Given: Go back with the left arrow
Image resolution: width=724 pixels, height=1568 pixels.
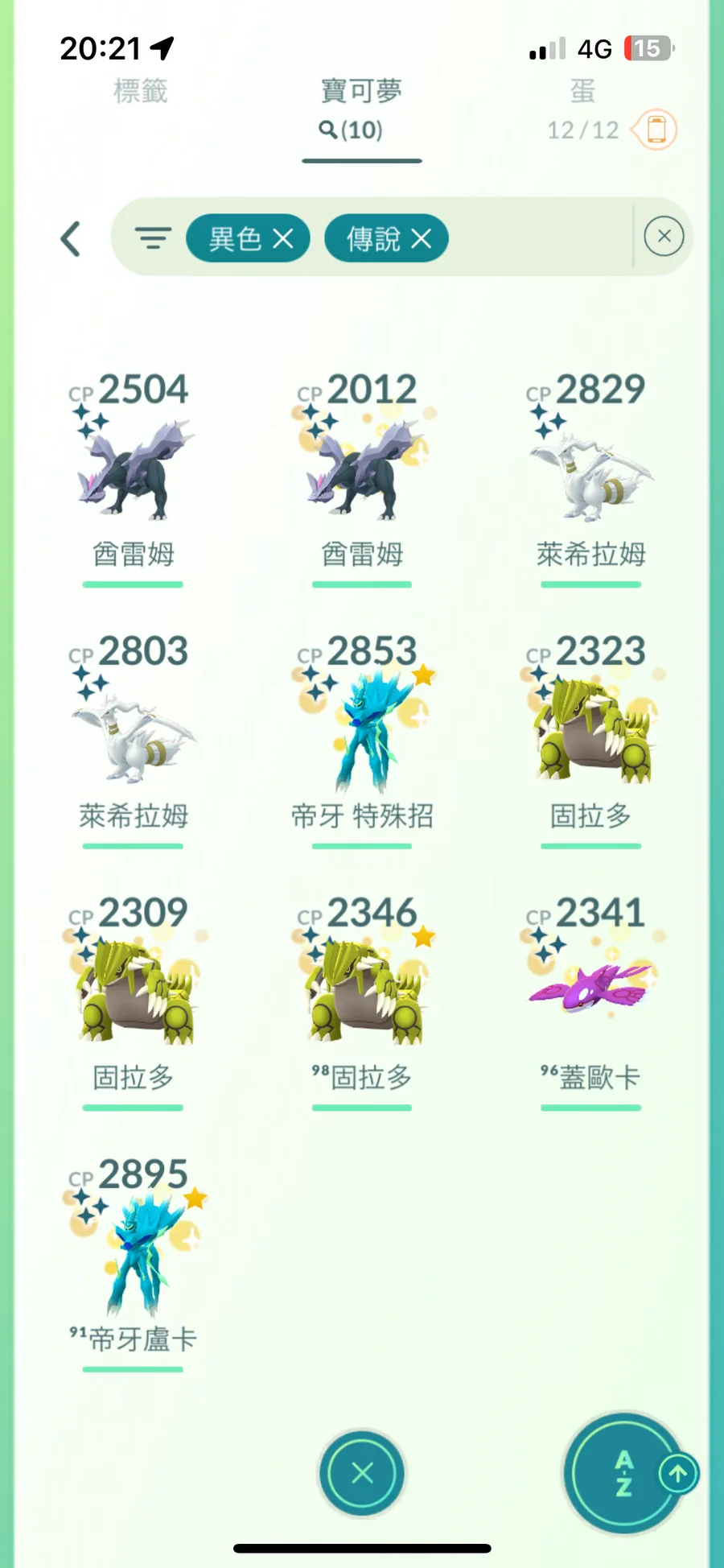Looking at the screenshot, I should pyautogui.click(x=71, y=239).
